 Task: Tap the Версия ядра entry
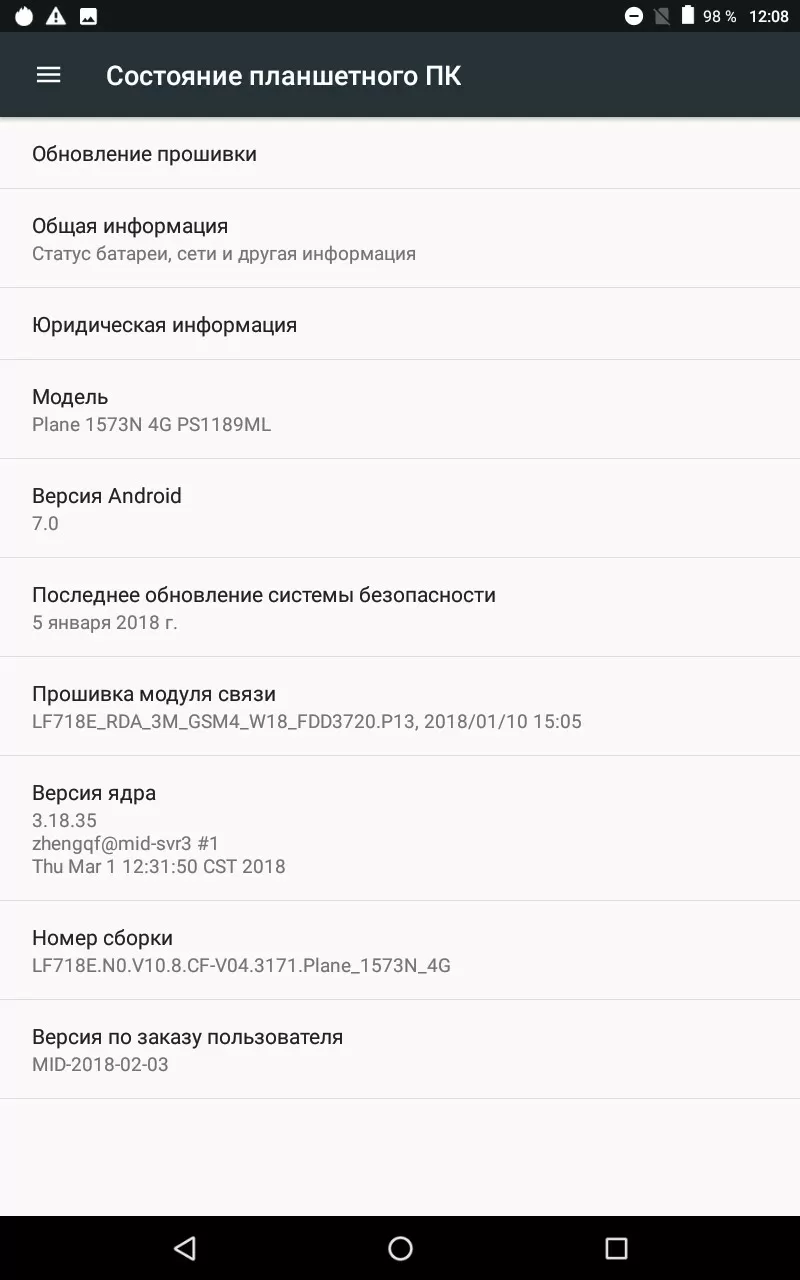click(x=400, y=828)
